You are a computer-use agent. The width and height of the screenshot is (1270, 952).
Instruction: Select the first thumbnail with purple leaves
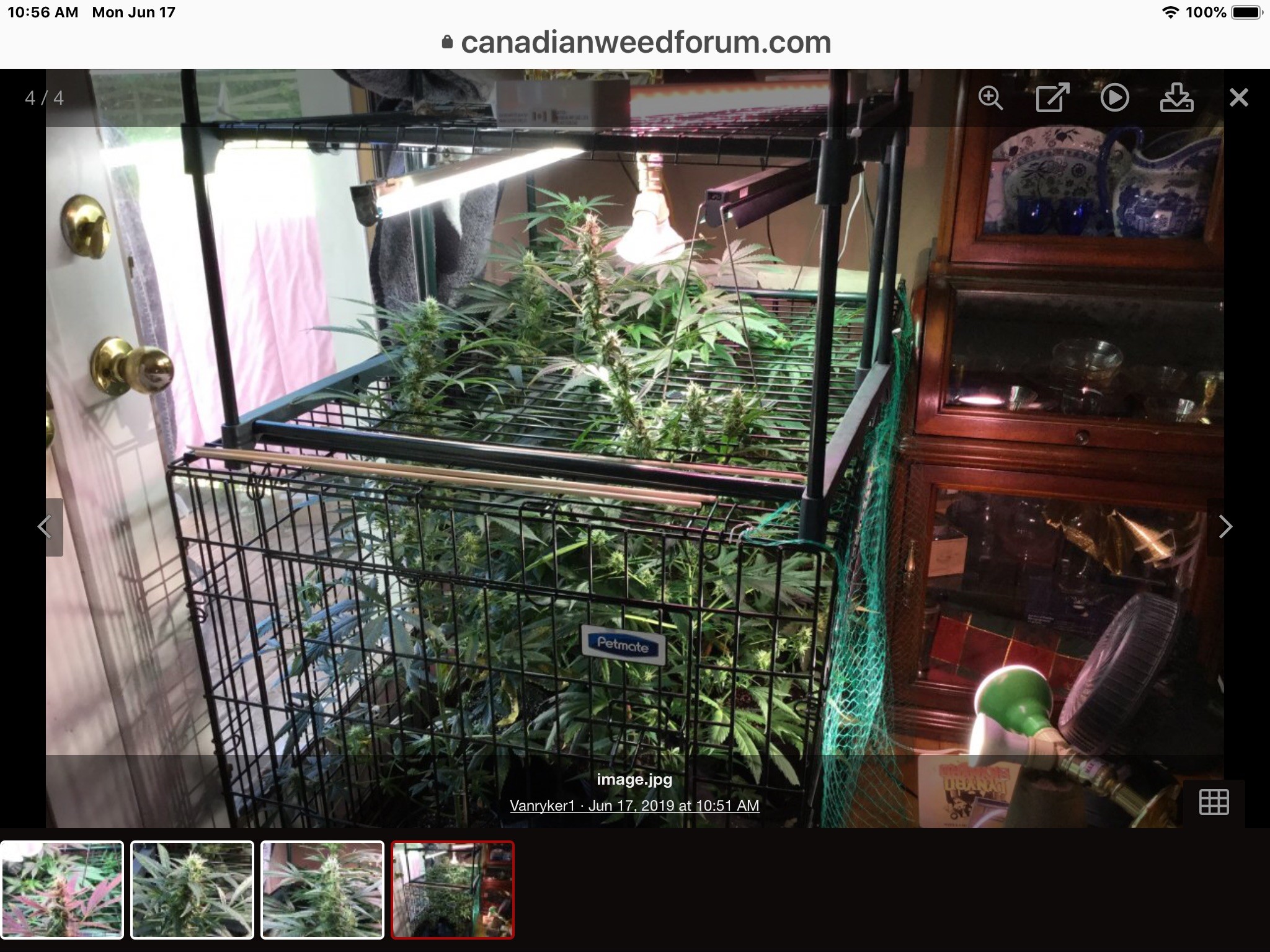62,889
